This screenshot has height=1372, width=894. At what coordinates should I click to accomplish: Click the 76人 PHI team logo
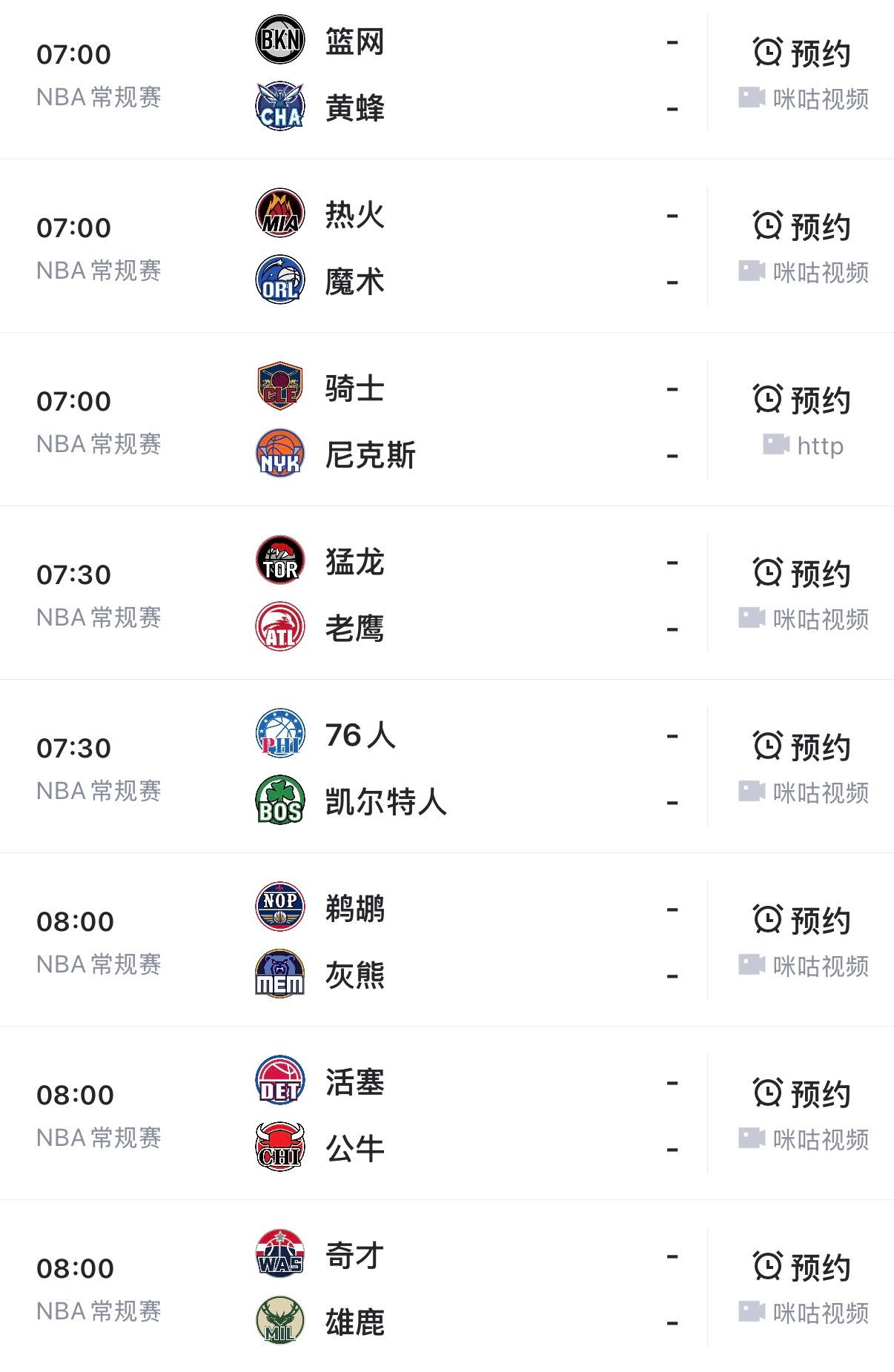[x=279, y=737]
